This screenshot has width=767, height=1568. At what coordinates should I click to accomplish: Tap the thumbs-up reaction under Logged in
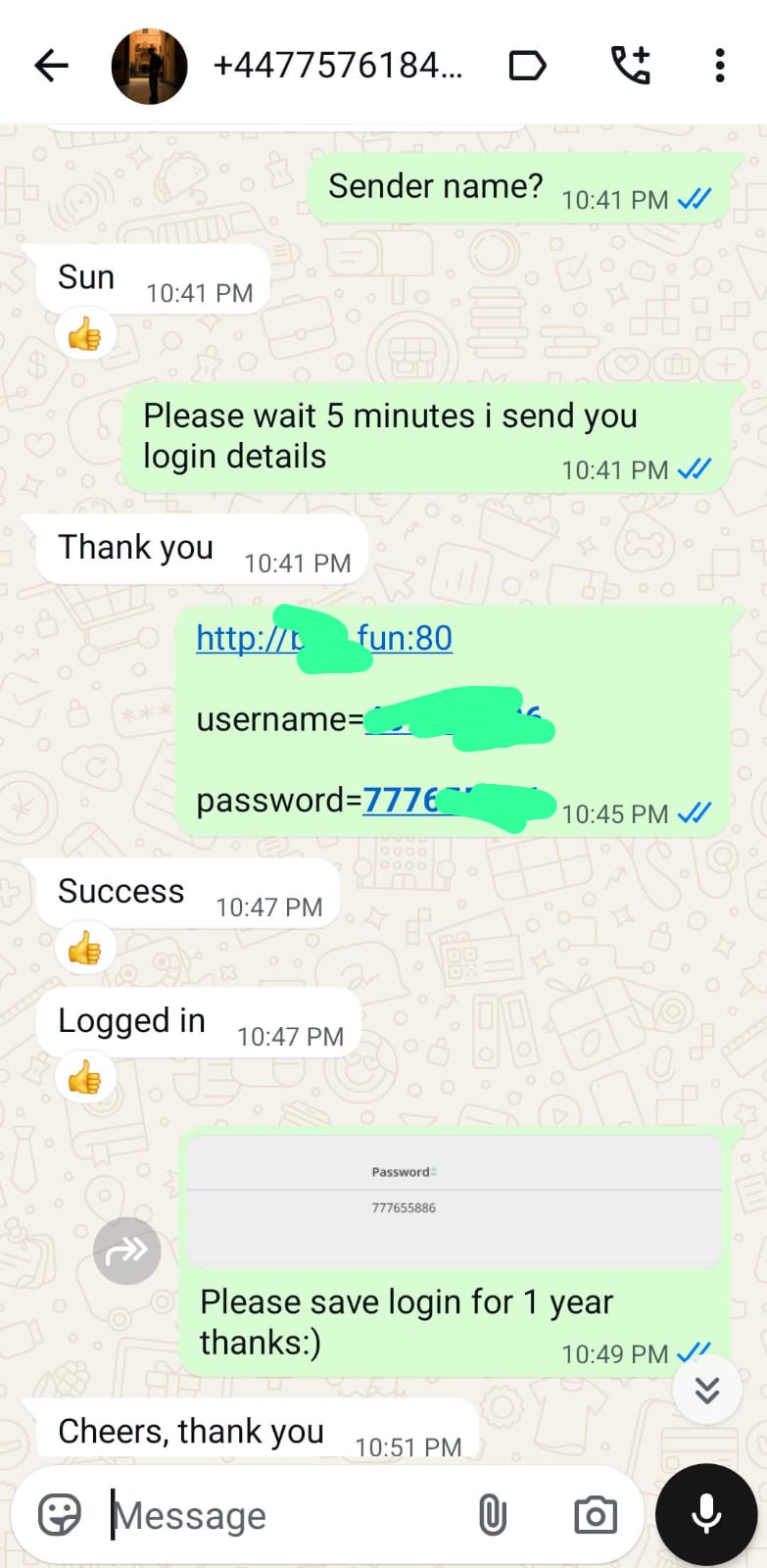85,1078
